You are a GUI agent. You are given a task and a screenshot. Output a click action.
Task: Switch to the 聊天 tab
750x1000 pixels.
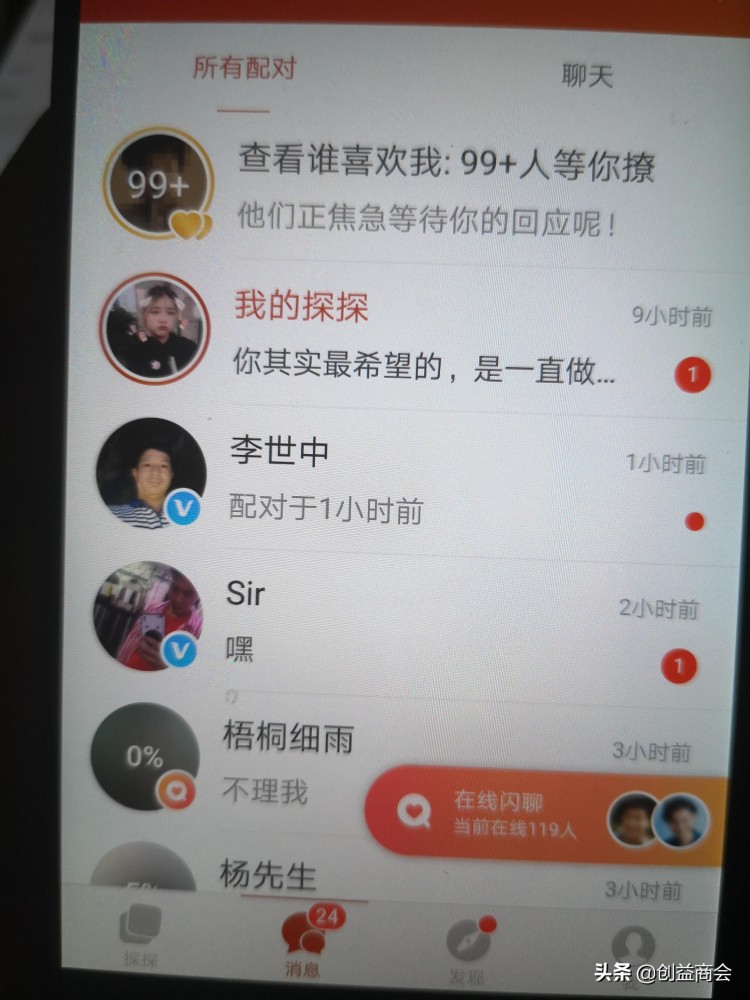pos(588,75)
